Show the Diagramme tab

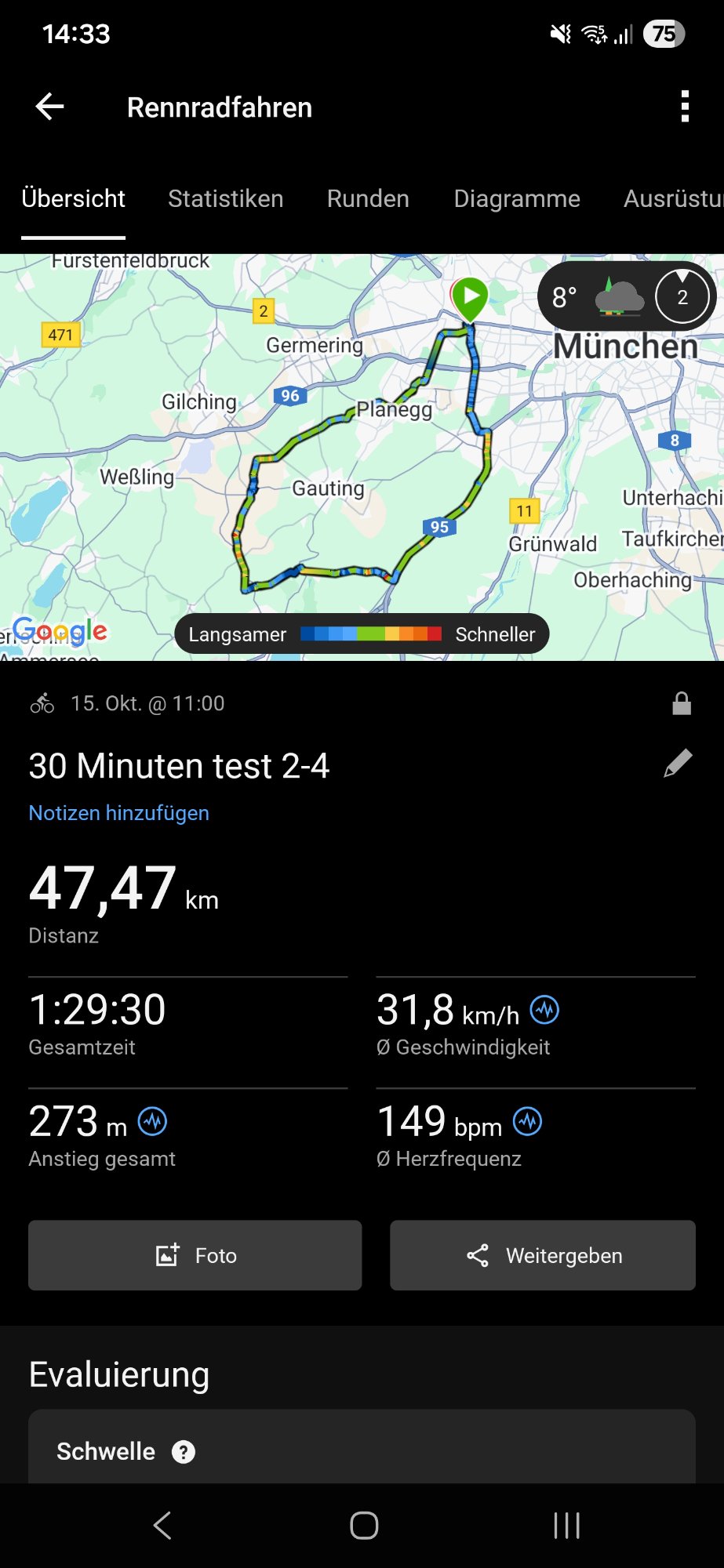pyautogui.click(x=516, y=199)
